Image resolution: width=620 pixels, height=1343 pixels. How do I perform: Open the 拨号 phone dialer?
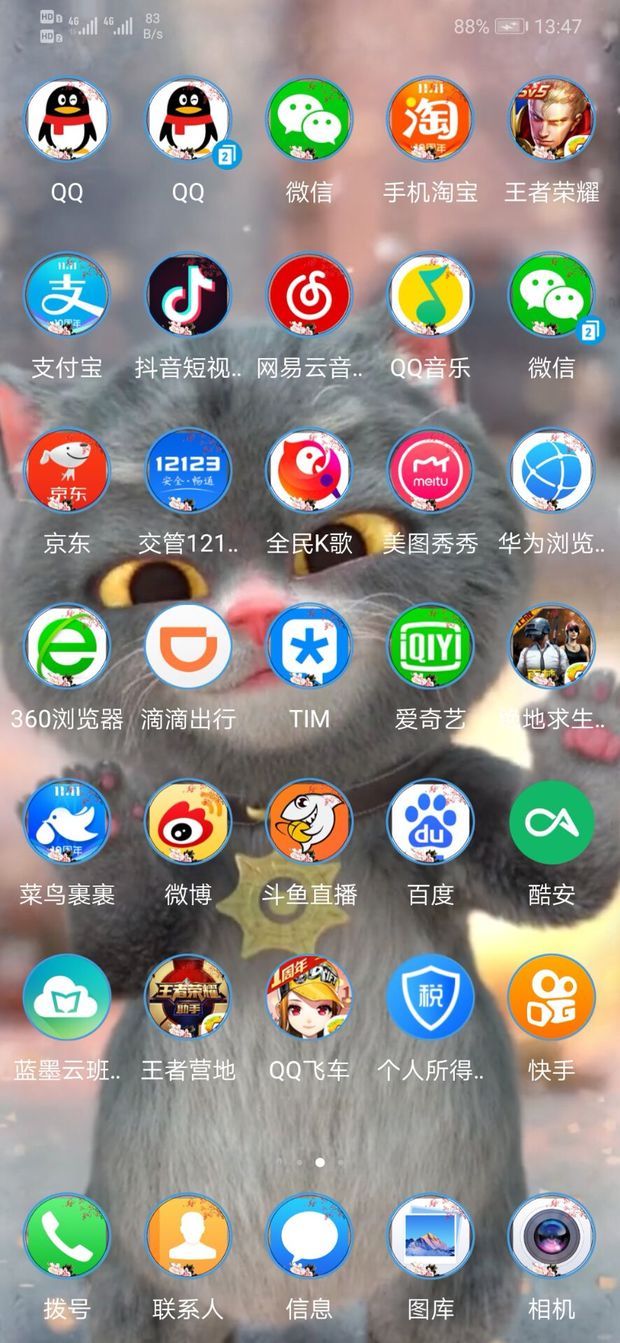pyautogui.click(x=67, y=1236)
